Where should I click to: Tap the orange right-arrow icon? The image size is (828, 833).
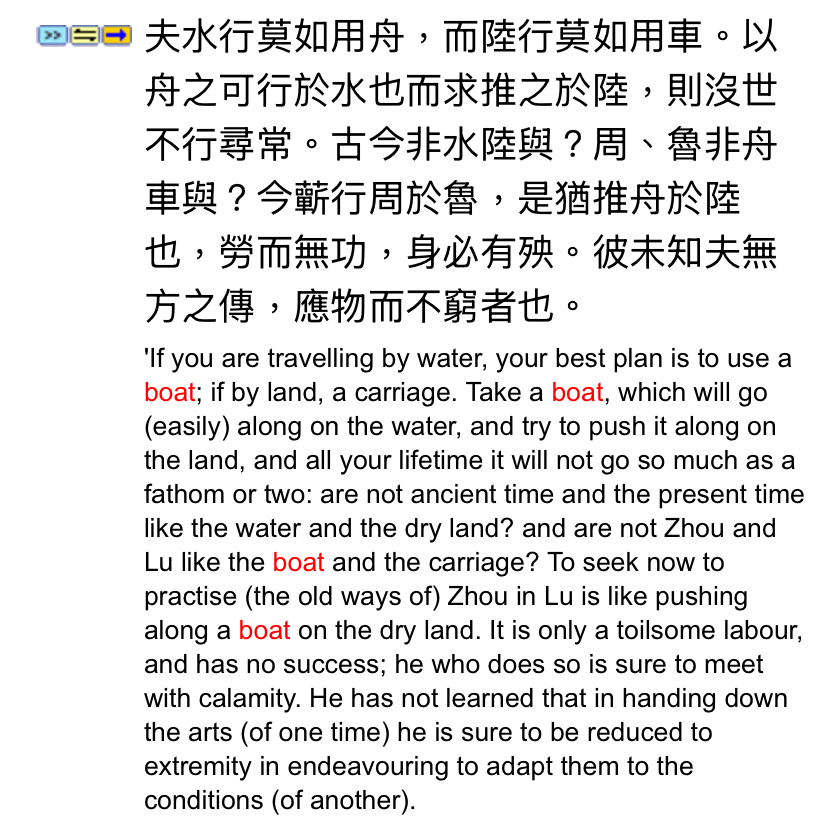(x=117, y=36)
